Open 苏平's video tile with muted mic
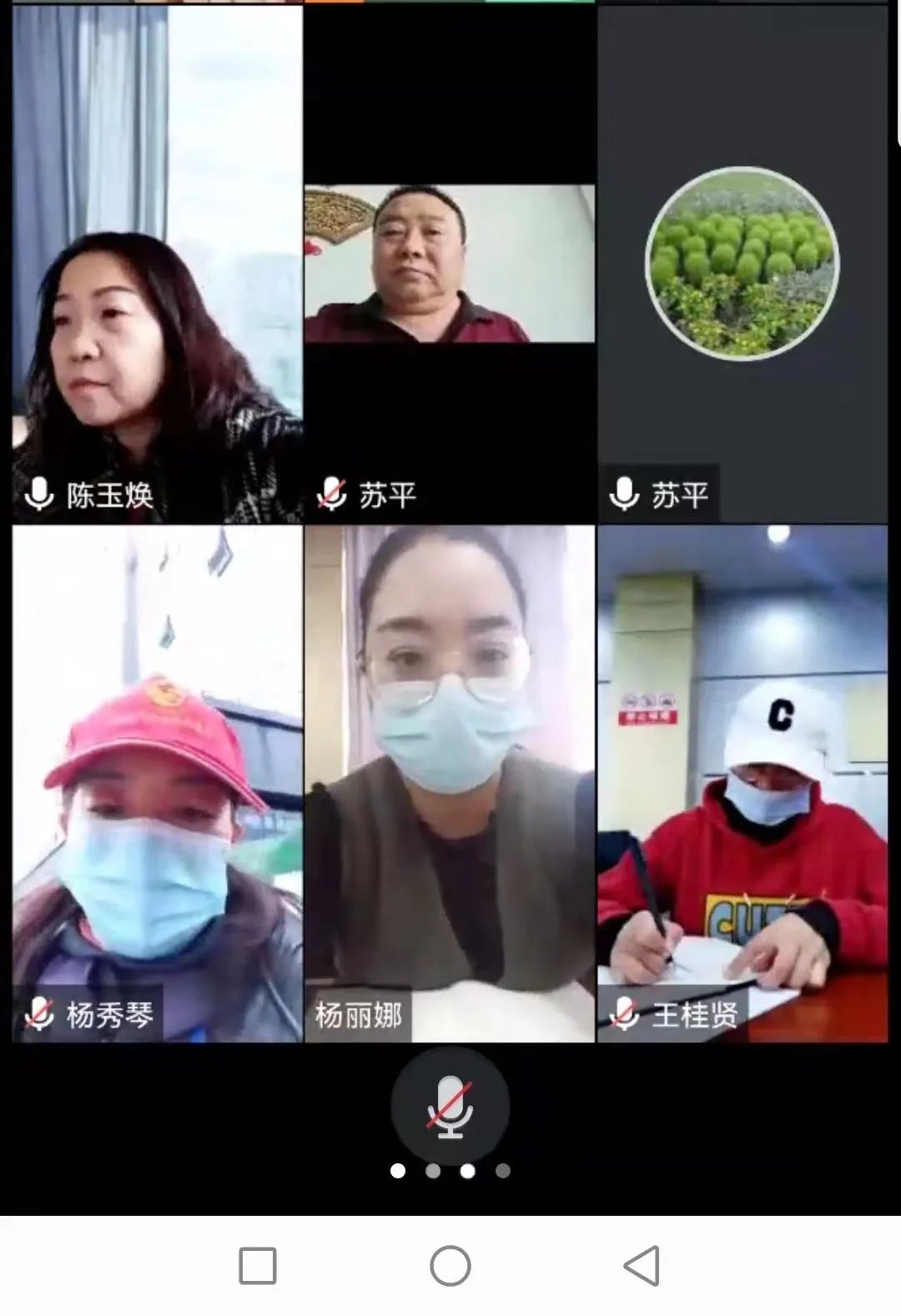The image size is (901, 1316). point(450,264)
